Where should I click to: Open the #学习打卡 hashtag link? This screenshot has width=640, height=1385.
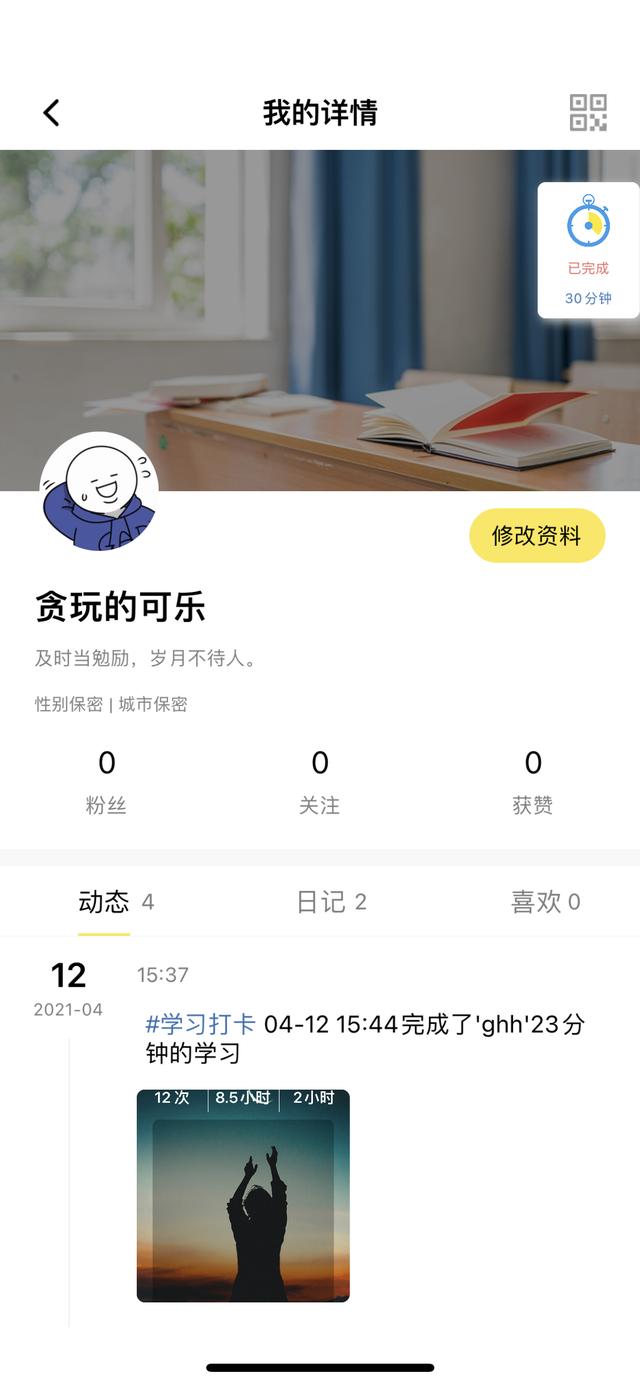[x=201, y=1024]
